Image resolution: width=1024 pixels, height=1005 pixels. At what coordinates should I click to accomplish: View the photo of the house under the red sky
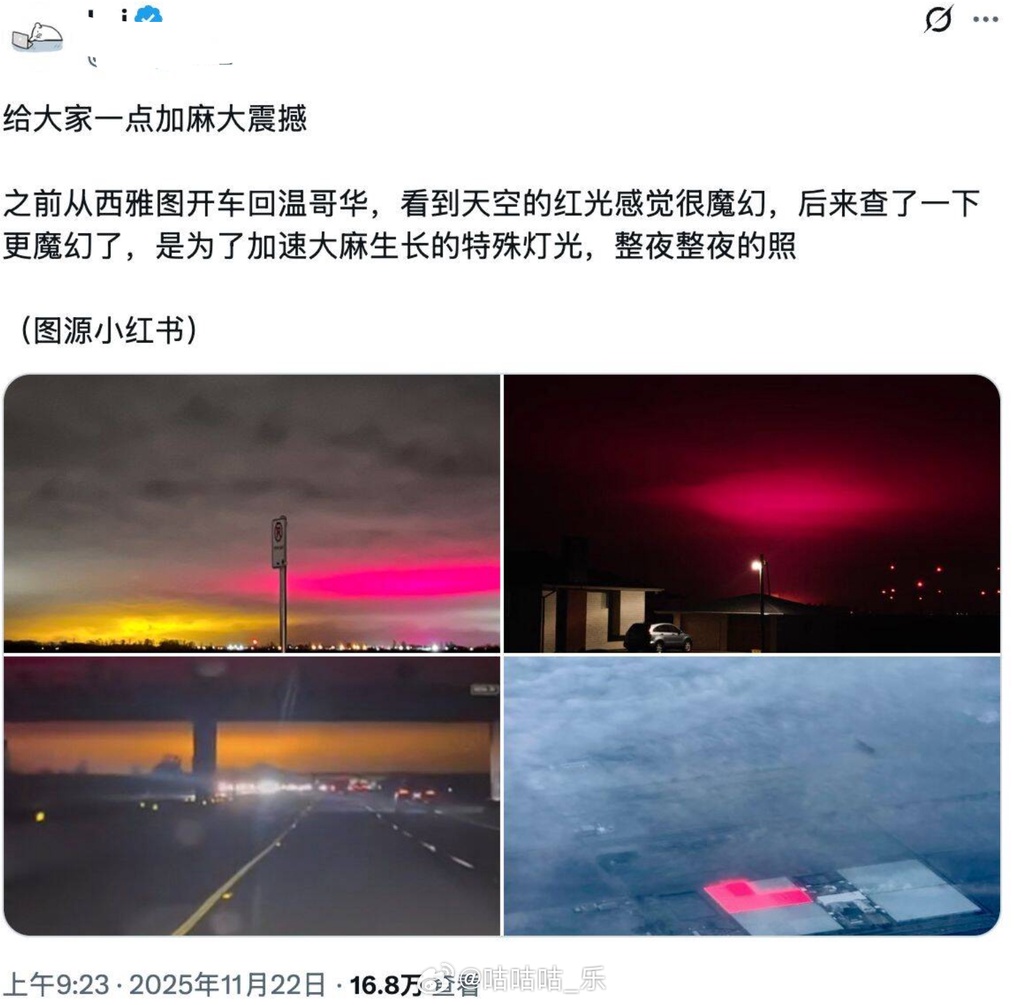[x=752, y=513]
